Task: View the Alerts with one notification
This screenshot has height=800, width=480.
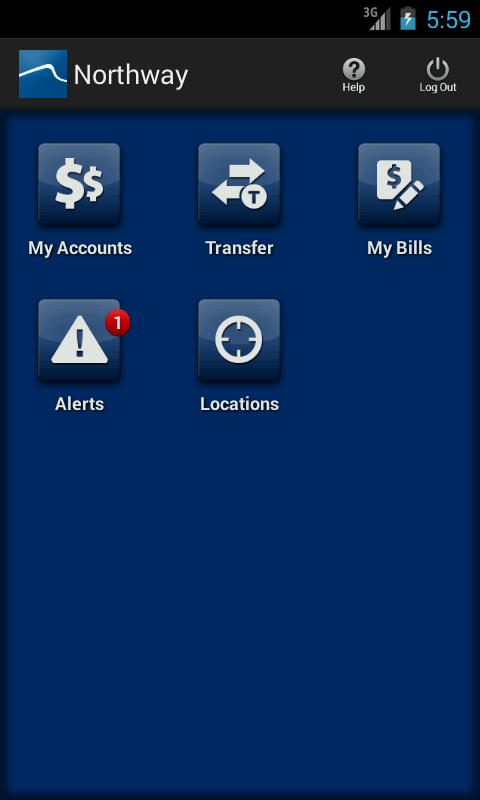Action: click(80, 340)
